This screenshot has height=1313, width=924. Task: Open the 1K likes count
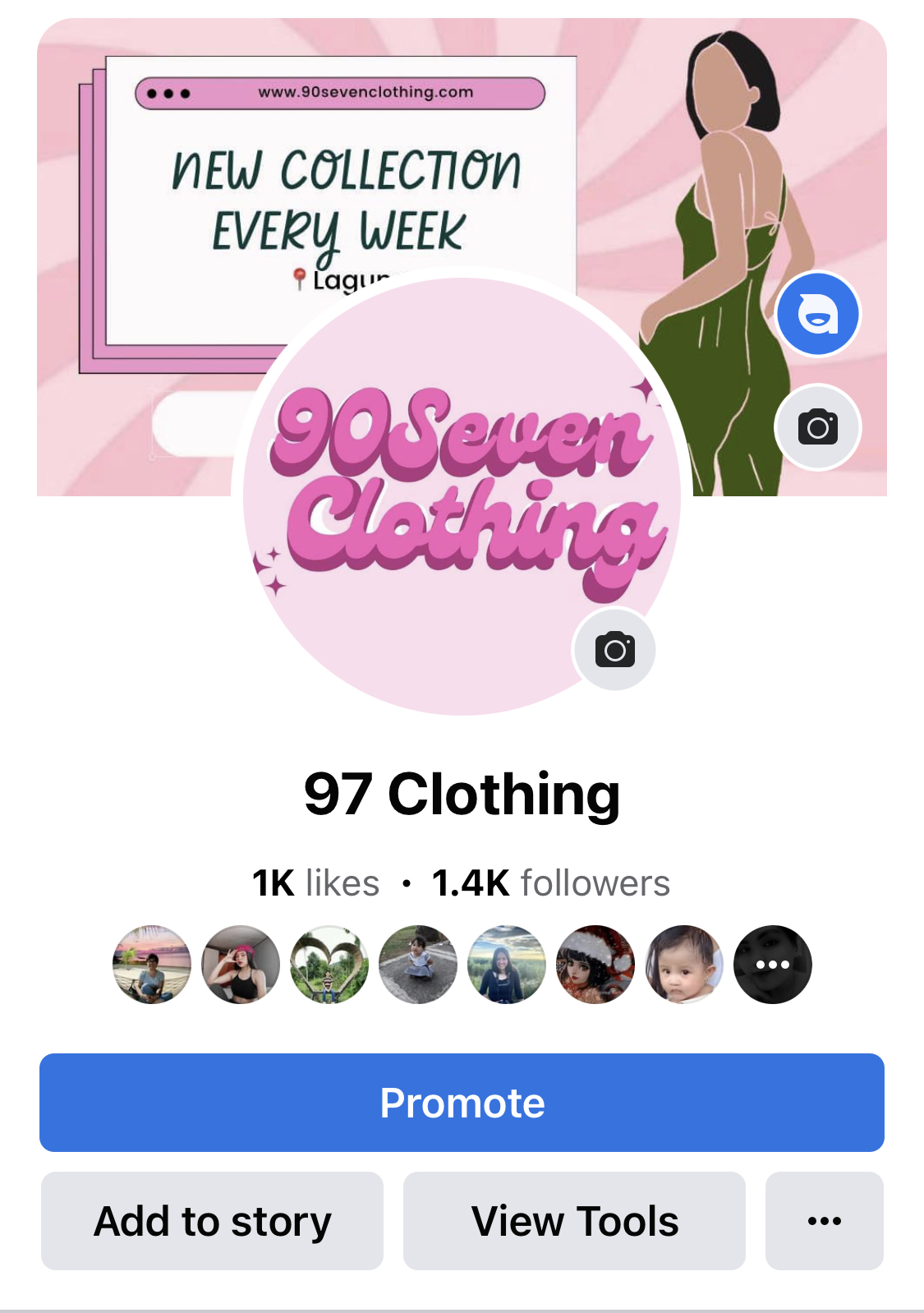315,883
